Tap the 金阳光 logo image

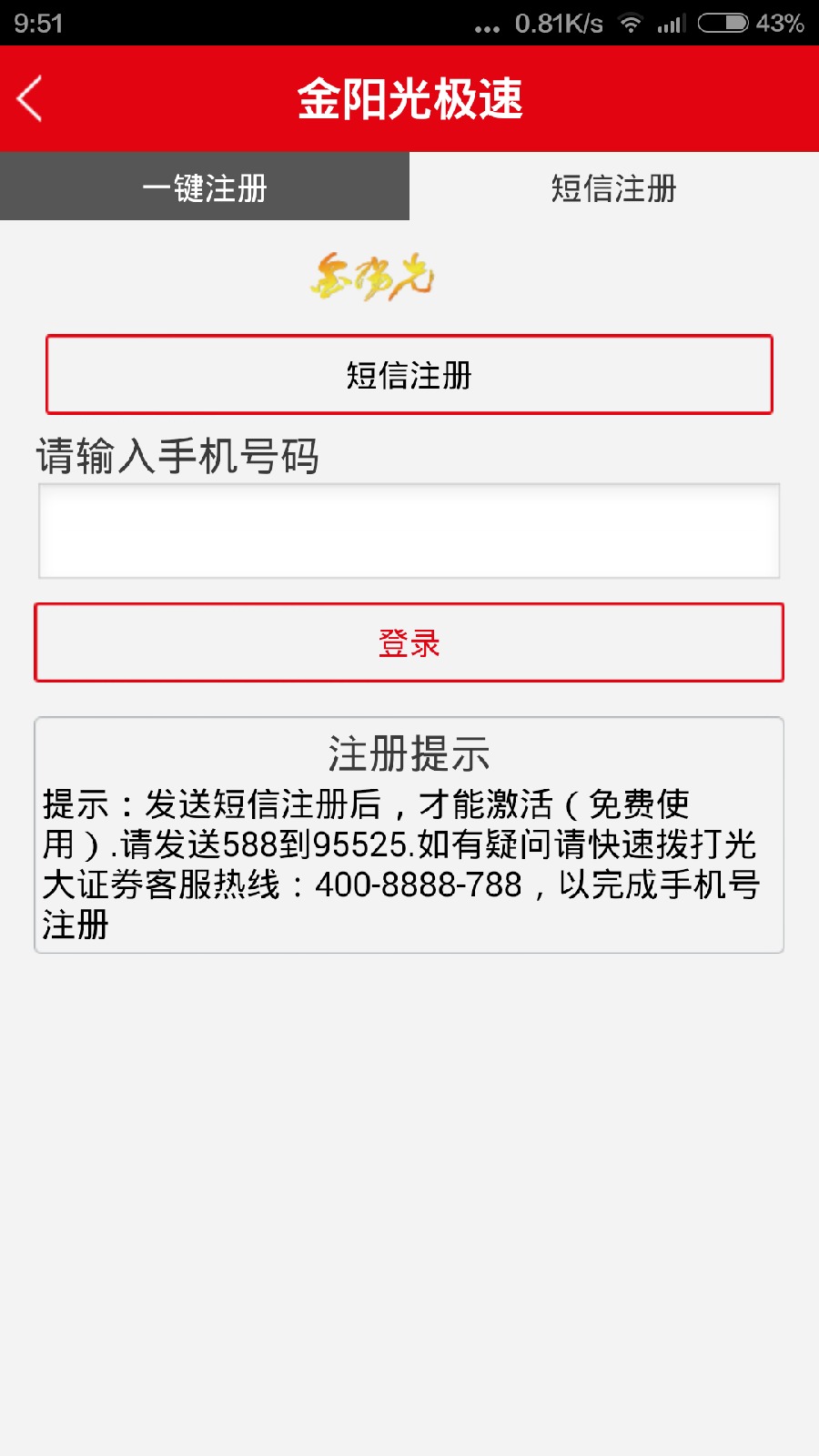pos(371,278)
